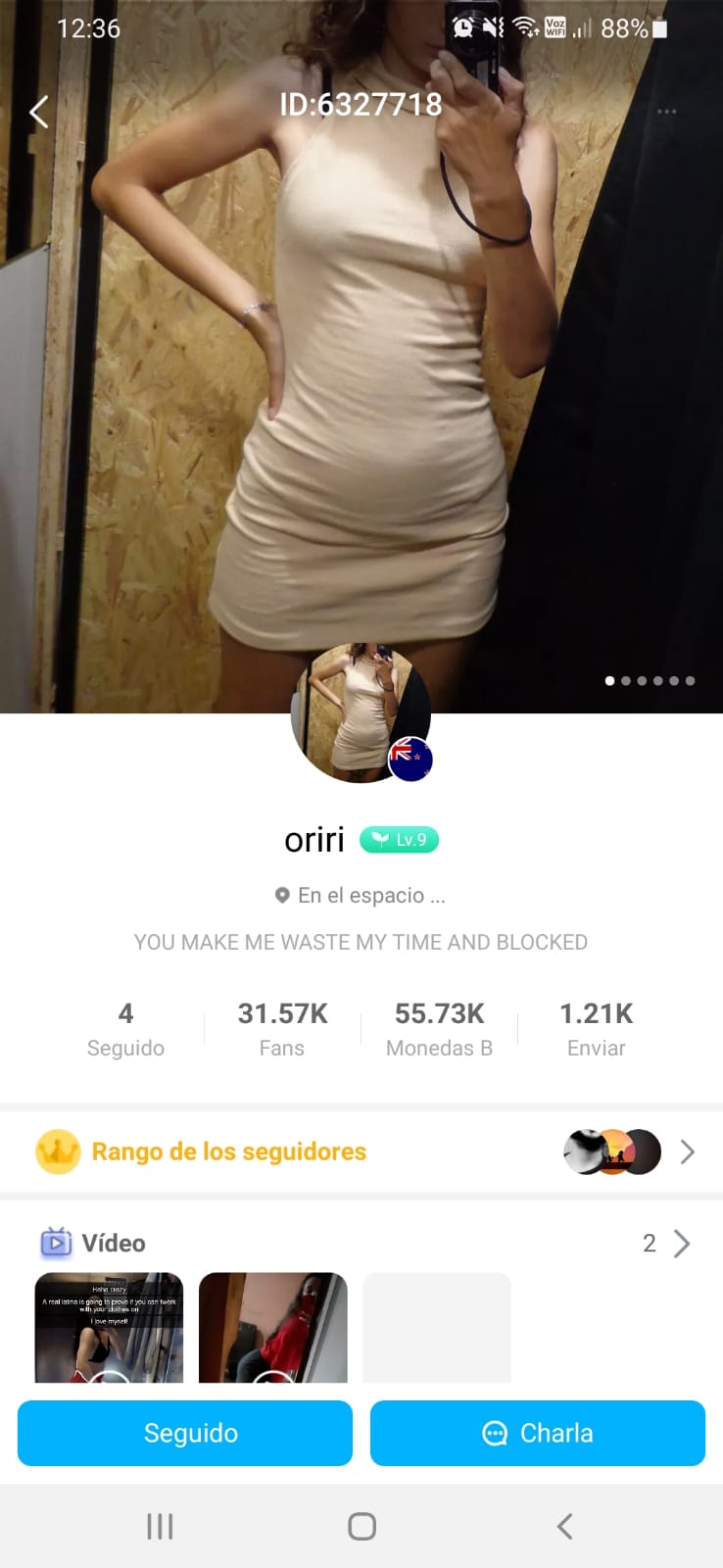Screen dimensions: 723x1568
Task: Open the system recent apps view
Action: [x=160, y=1526]
